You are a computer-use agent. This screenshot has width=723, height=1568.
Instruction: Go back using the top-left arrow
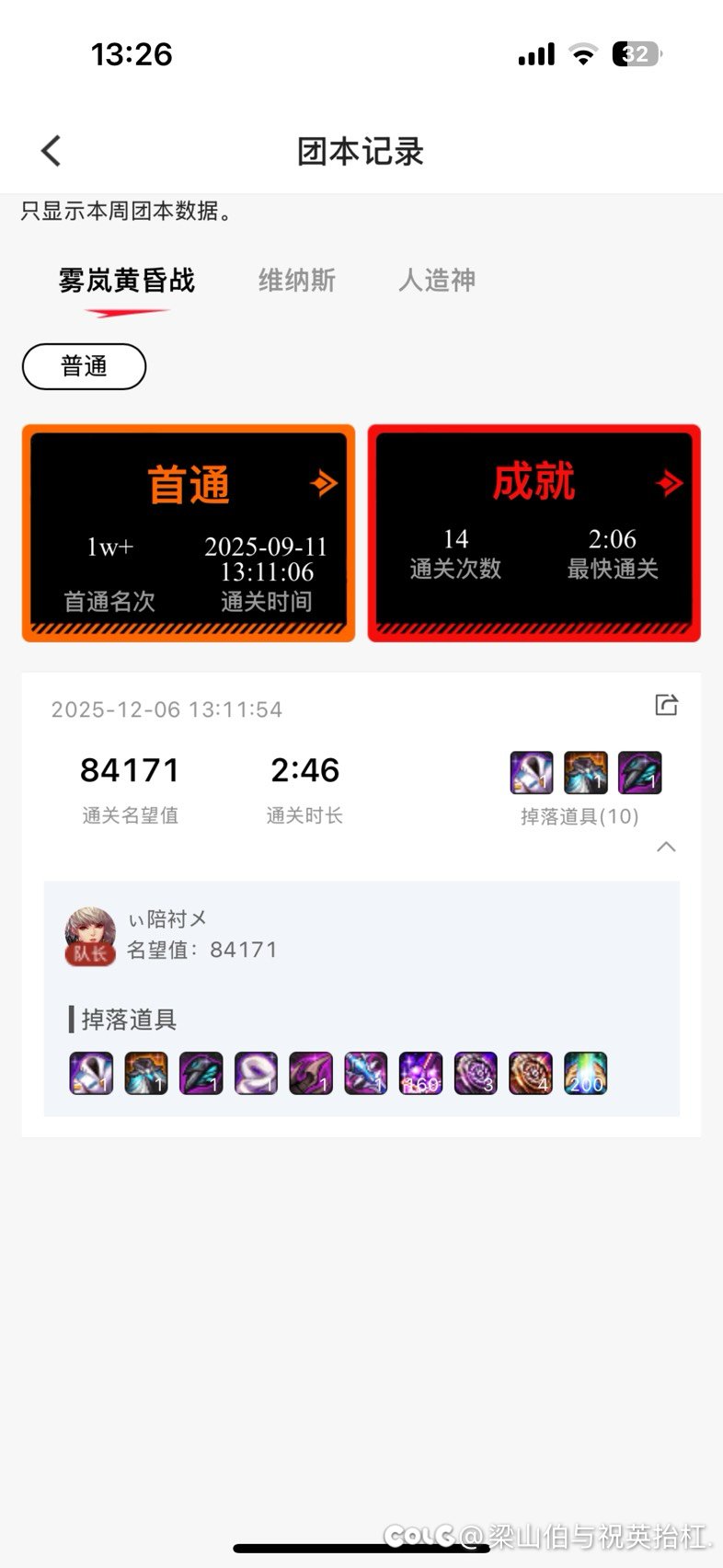pos(52,151)
